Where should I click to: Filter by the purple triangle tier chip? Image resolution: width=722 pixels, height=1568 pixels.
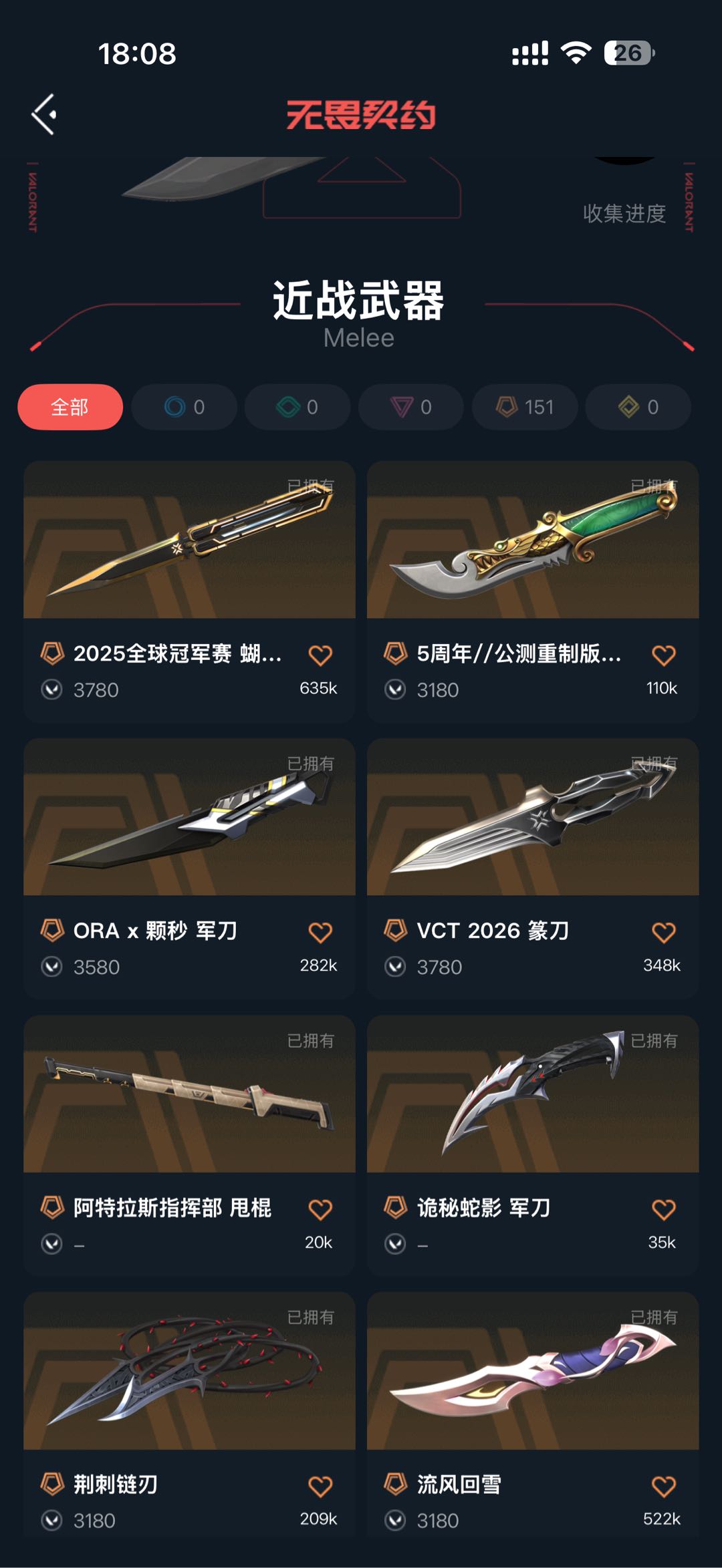pos(411,407)
